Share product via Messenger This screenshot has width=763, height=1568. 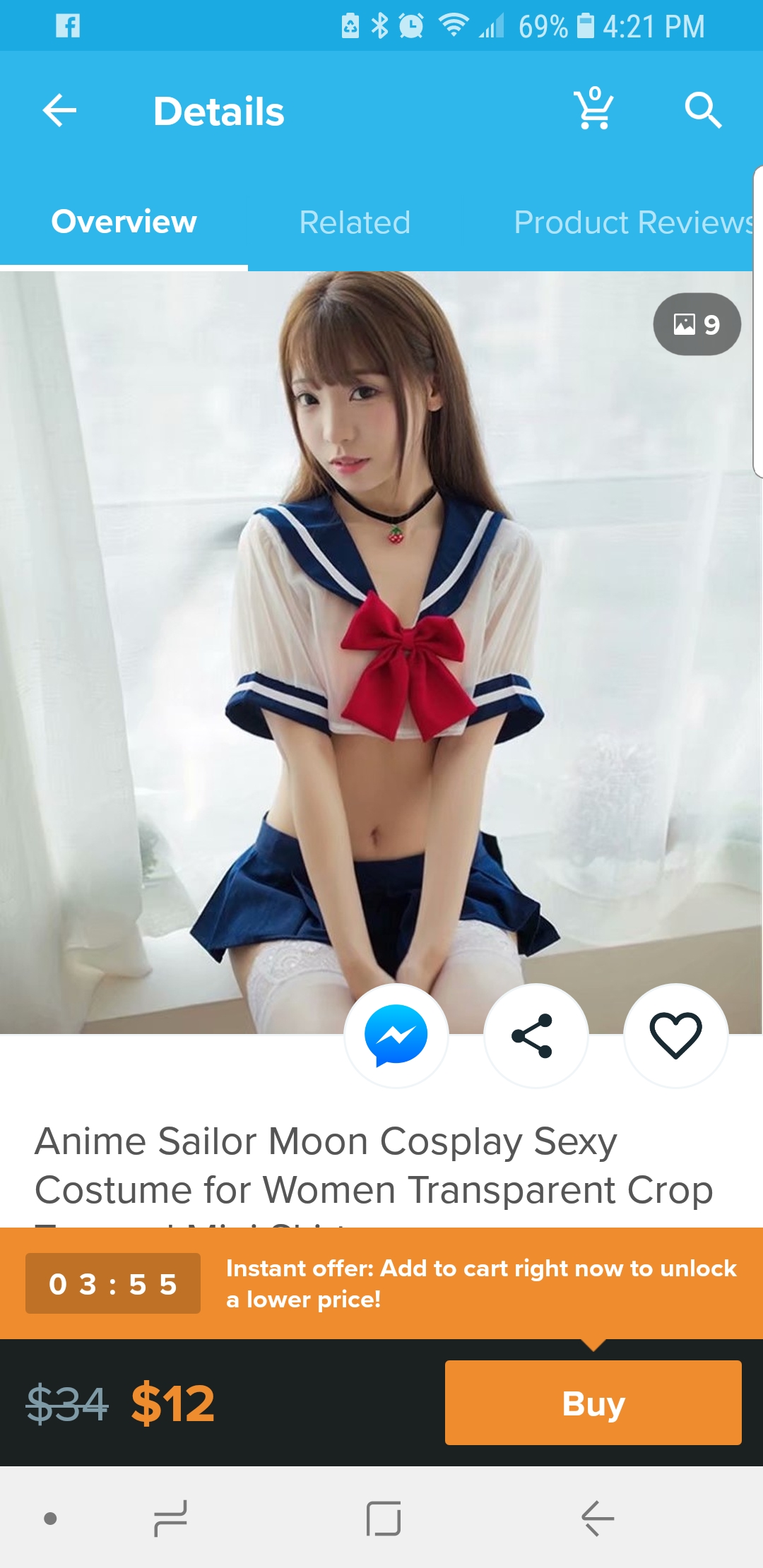click(x=396, y=1035)
